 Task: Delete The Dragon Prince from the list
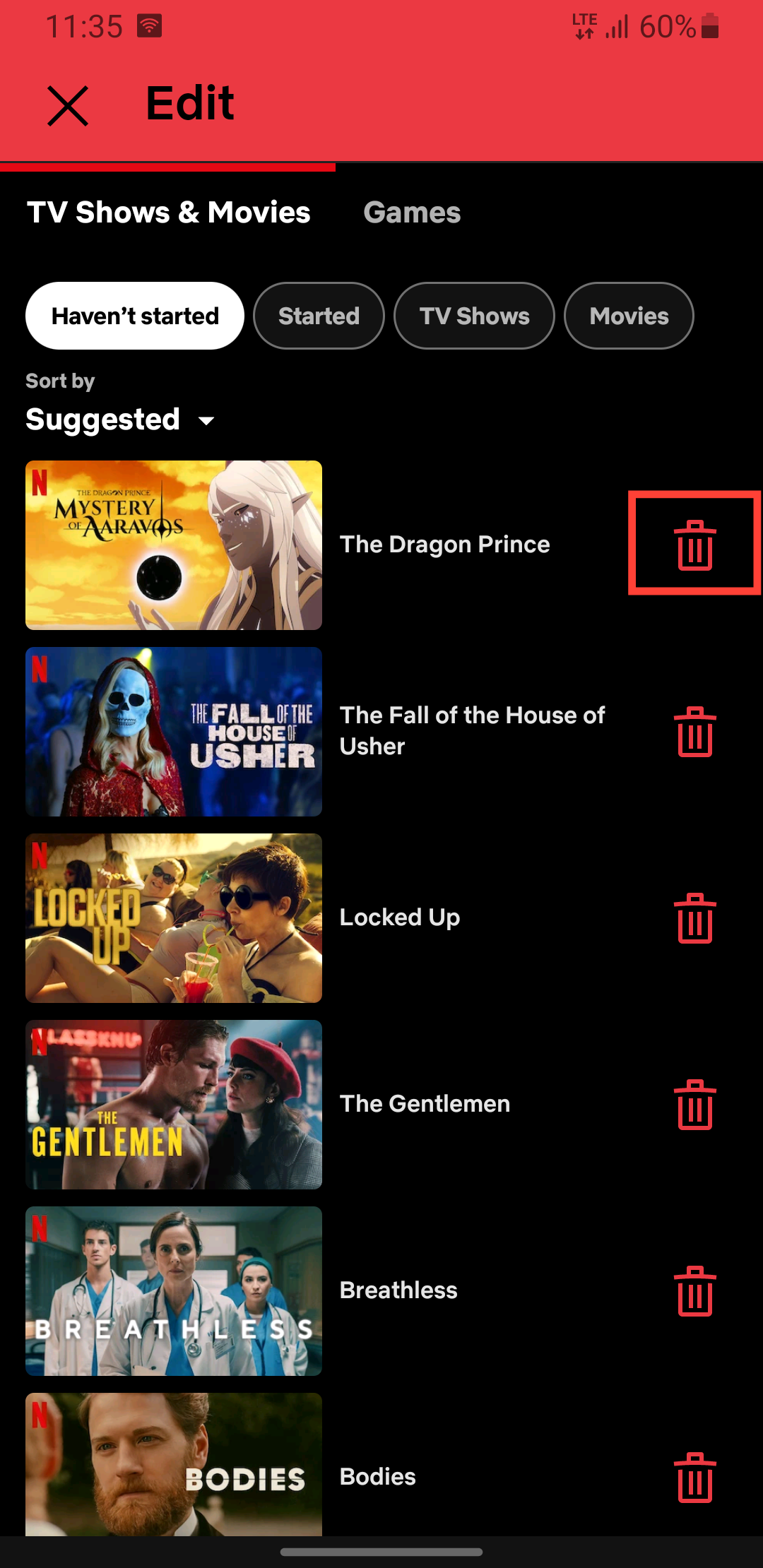[695, 545]
